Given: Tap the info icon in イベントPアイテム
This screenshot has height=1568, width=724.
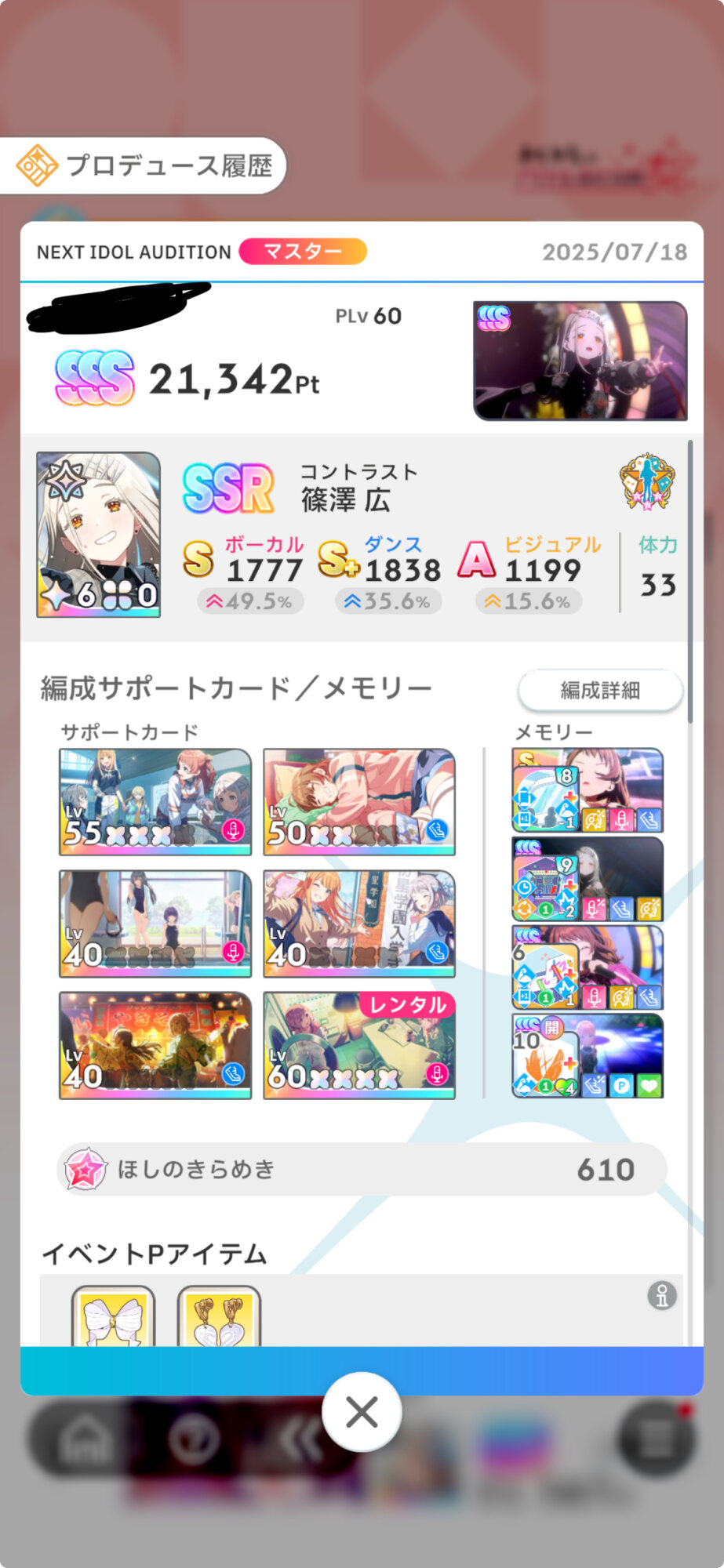Looking at the screenshot, I should pyautogui.click(x=662, y=1296).
